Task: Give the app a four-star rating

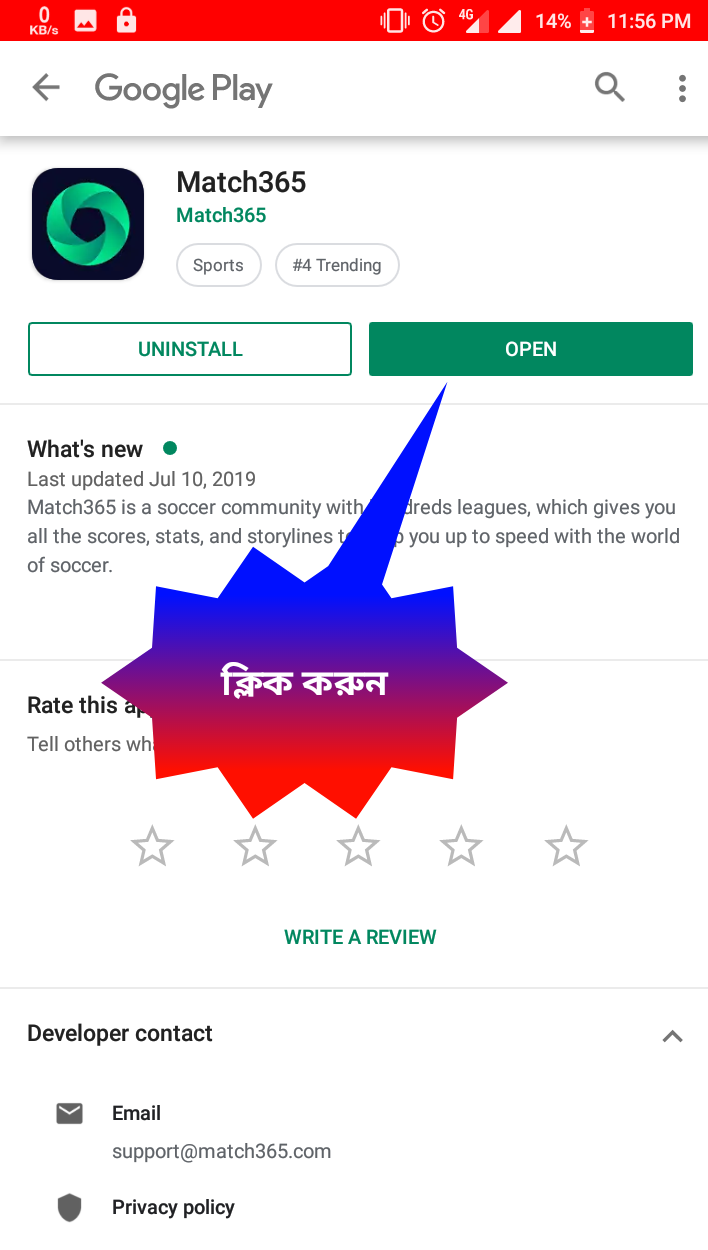Action: pyautogui.click(x=461, y=847)
